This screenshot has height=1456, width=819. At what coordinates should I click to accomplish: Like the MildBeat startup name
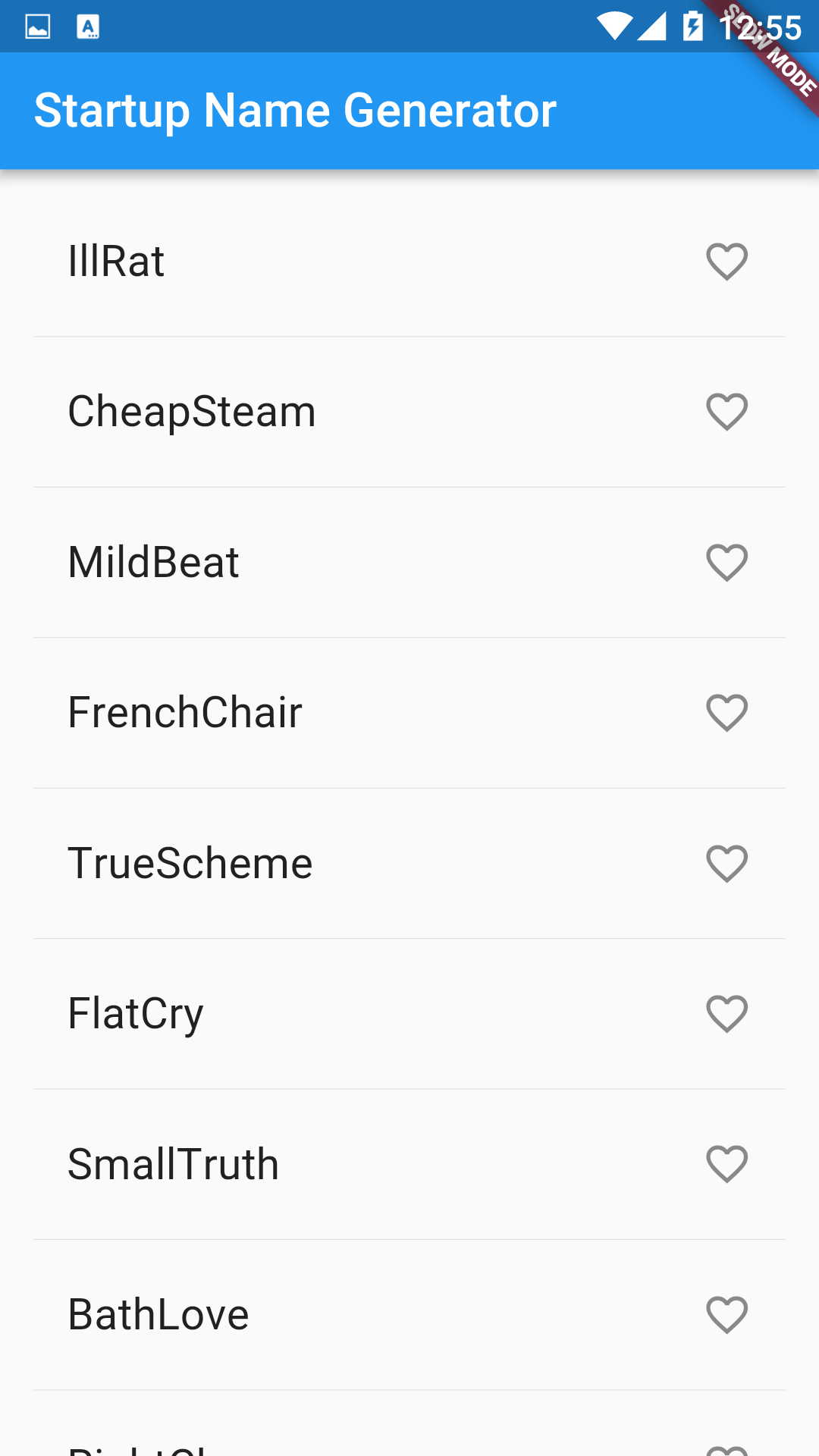(x=726, y=563)
